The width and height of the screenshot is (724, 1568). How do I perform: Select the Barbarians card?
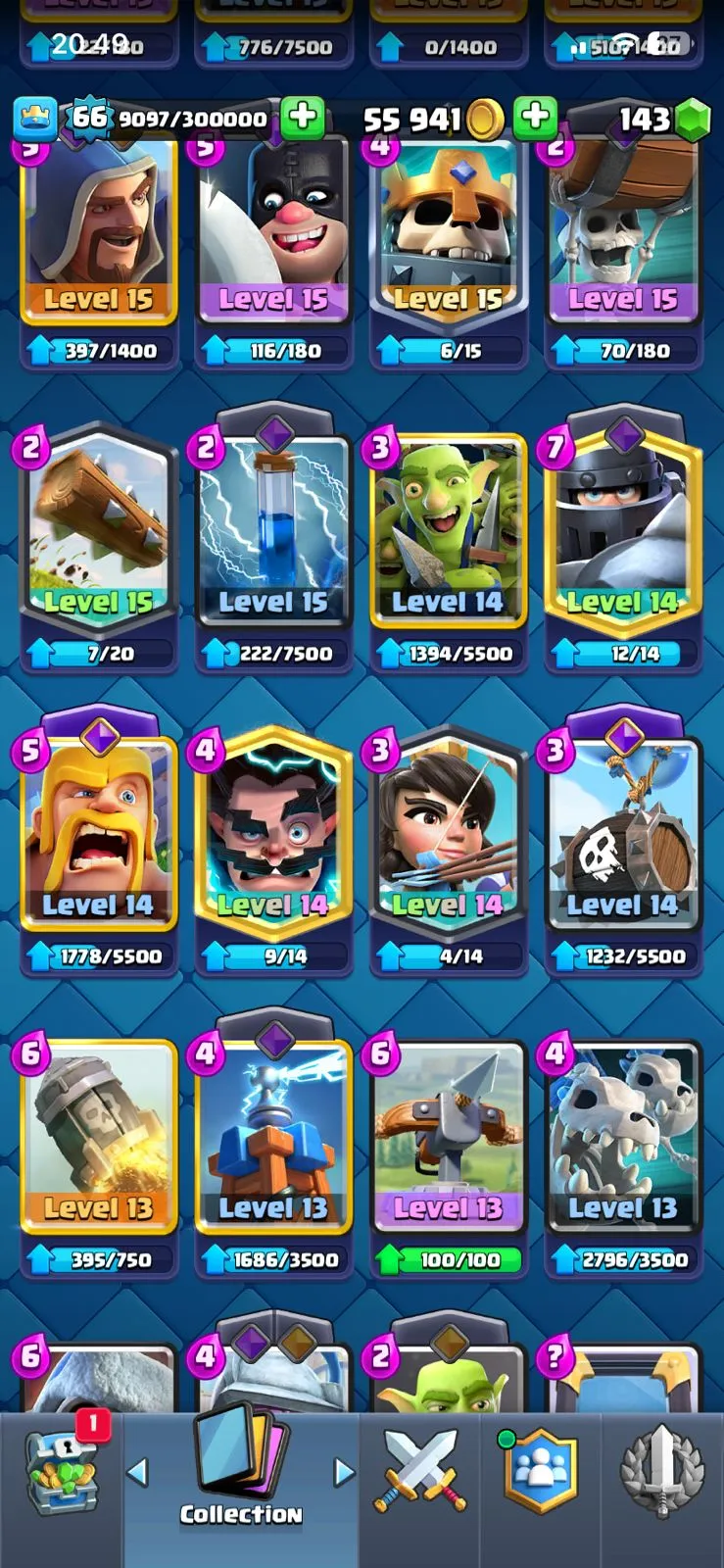click(99, 833)
